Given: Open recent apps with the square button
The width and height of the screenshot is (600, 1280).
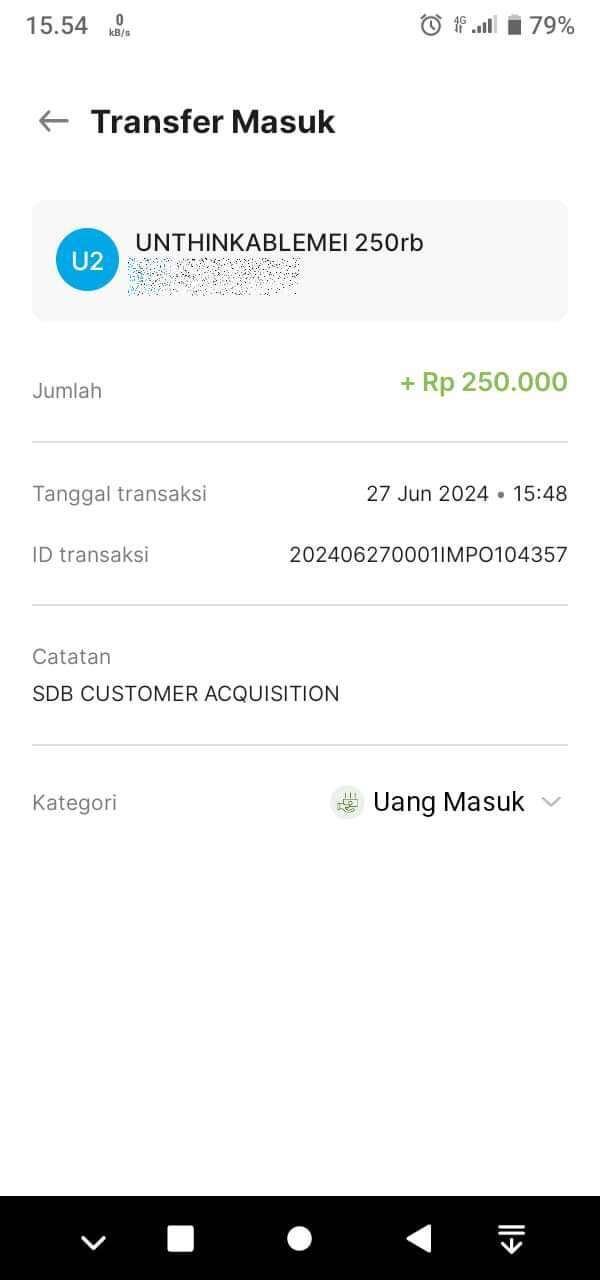Looking at the screenshot, I should (x=180, y=1238).
